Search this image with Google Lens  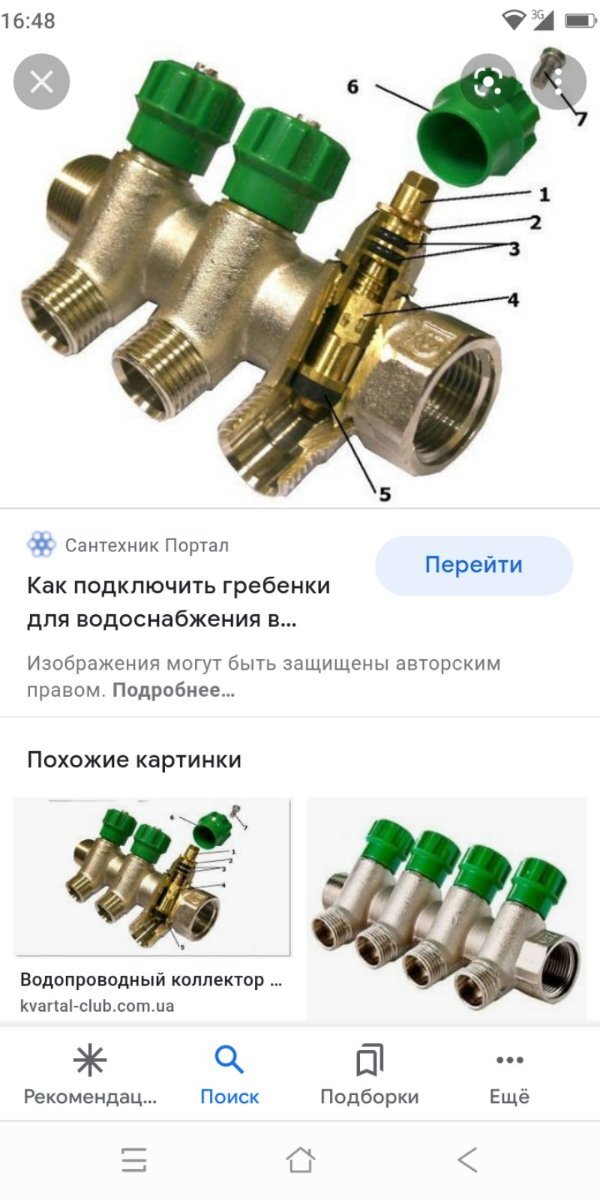point(488,81)
